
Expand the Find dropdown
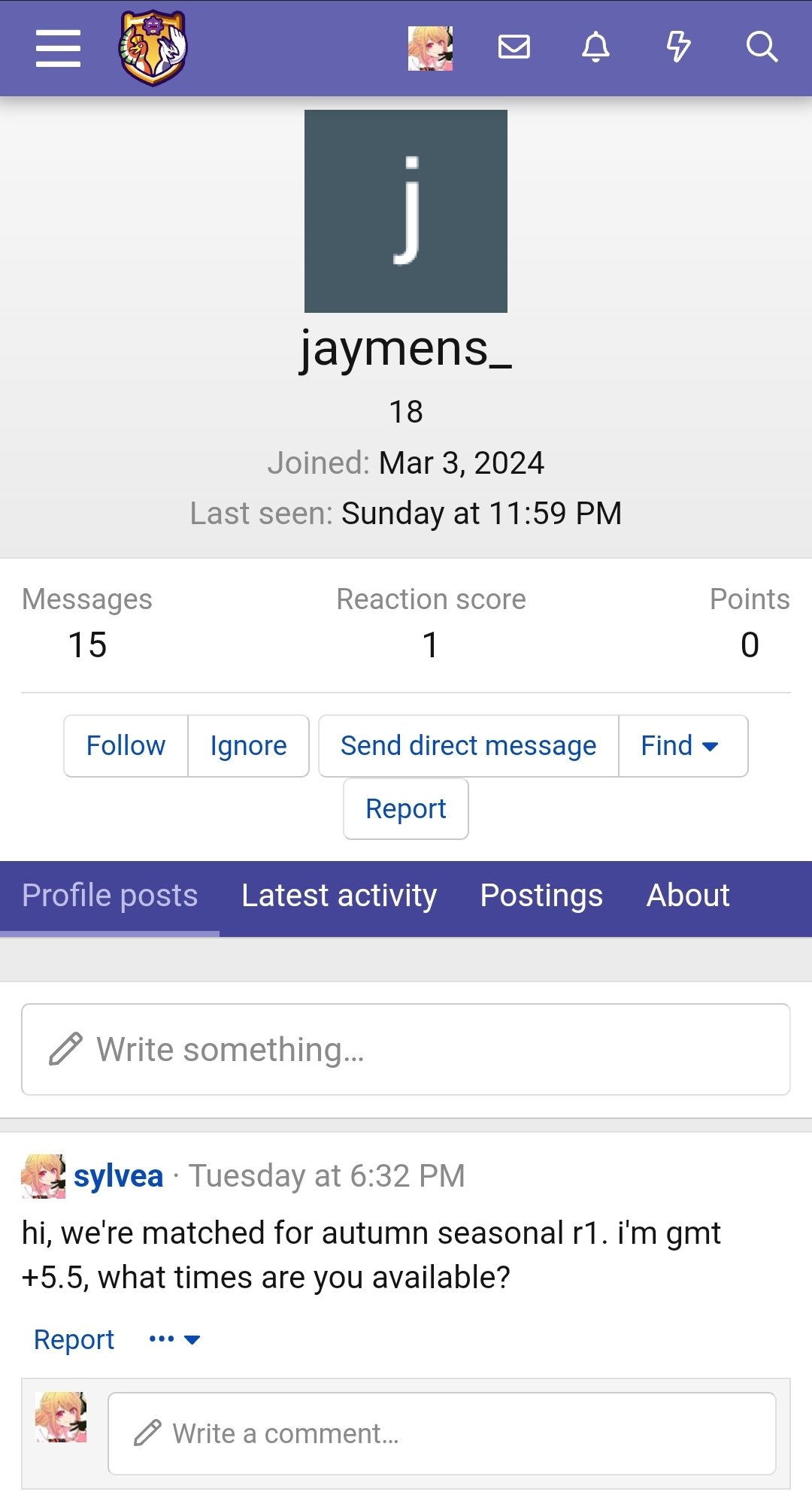tap(683, 746)
